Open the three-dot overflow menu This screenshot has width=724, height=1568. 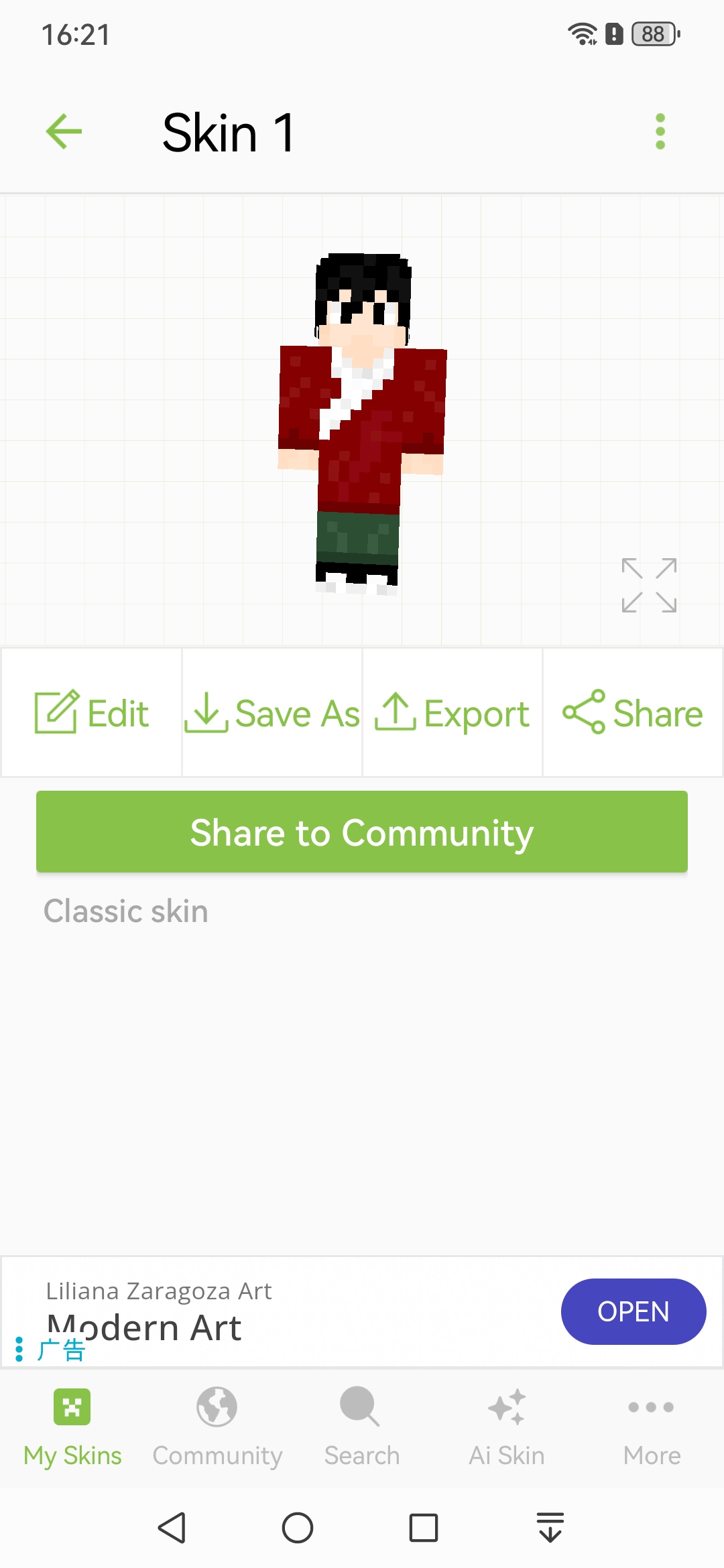pos(660,131)
